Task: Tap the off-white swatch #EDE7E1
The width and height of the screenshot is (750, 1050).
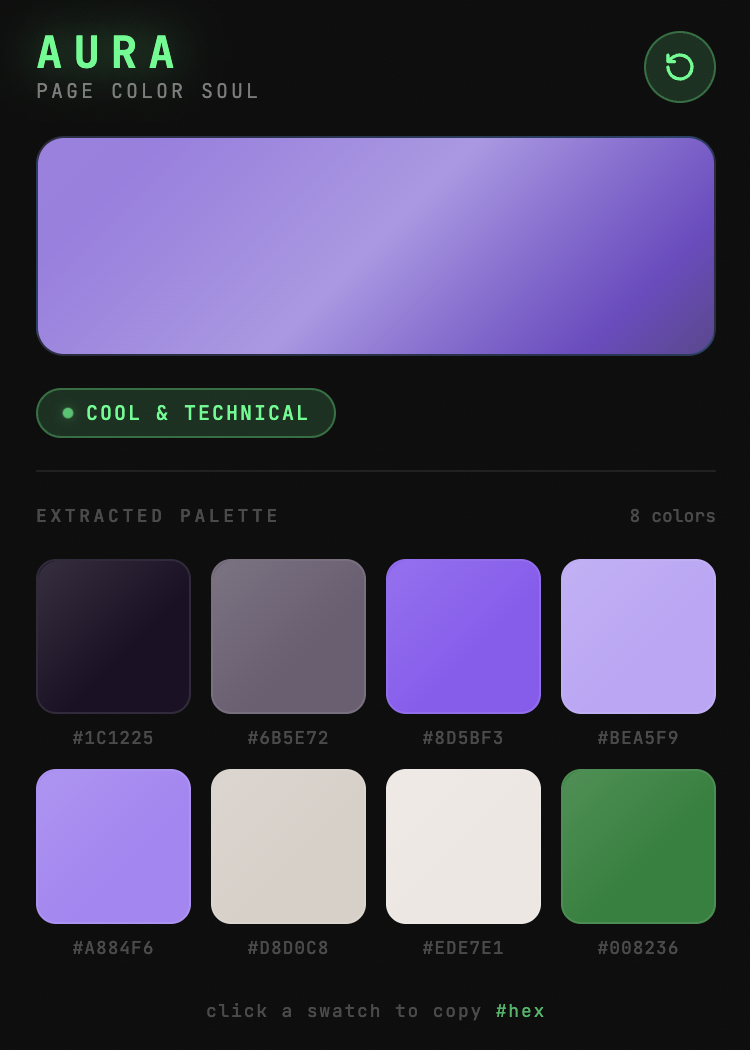Action: [463, 846]
